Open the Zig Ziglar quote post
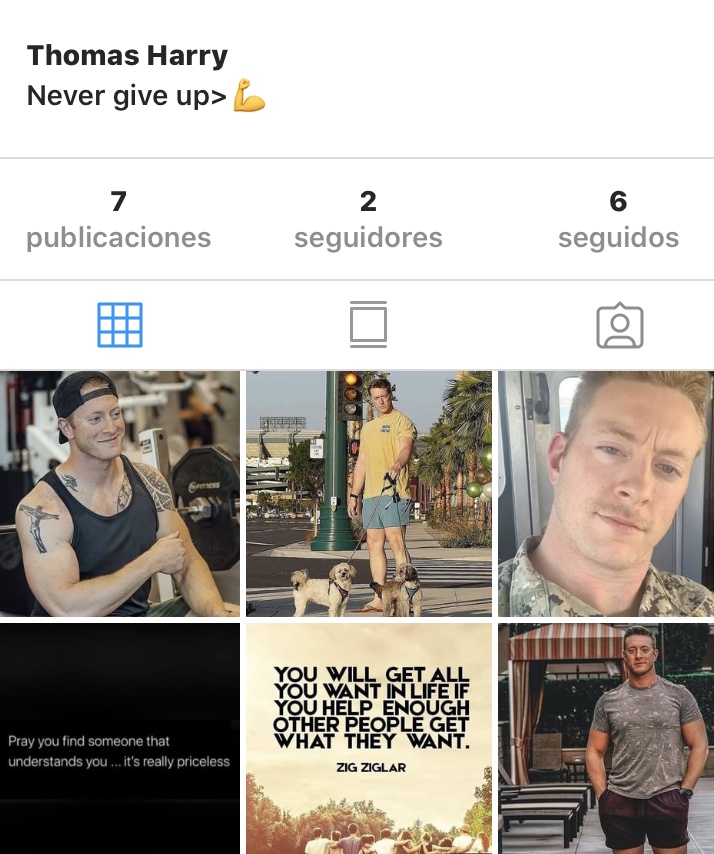714x854 pixels. (x=369, y=738)
